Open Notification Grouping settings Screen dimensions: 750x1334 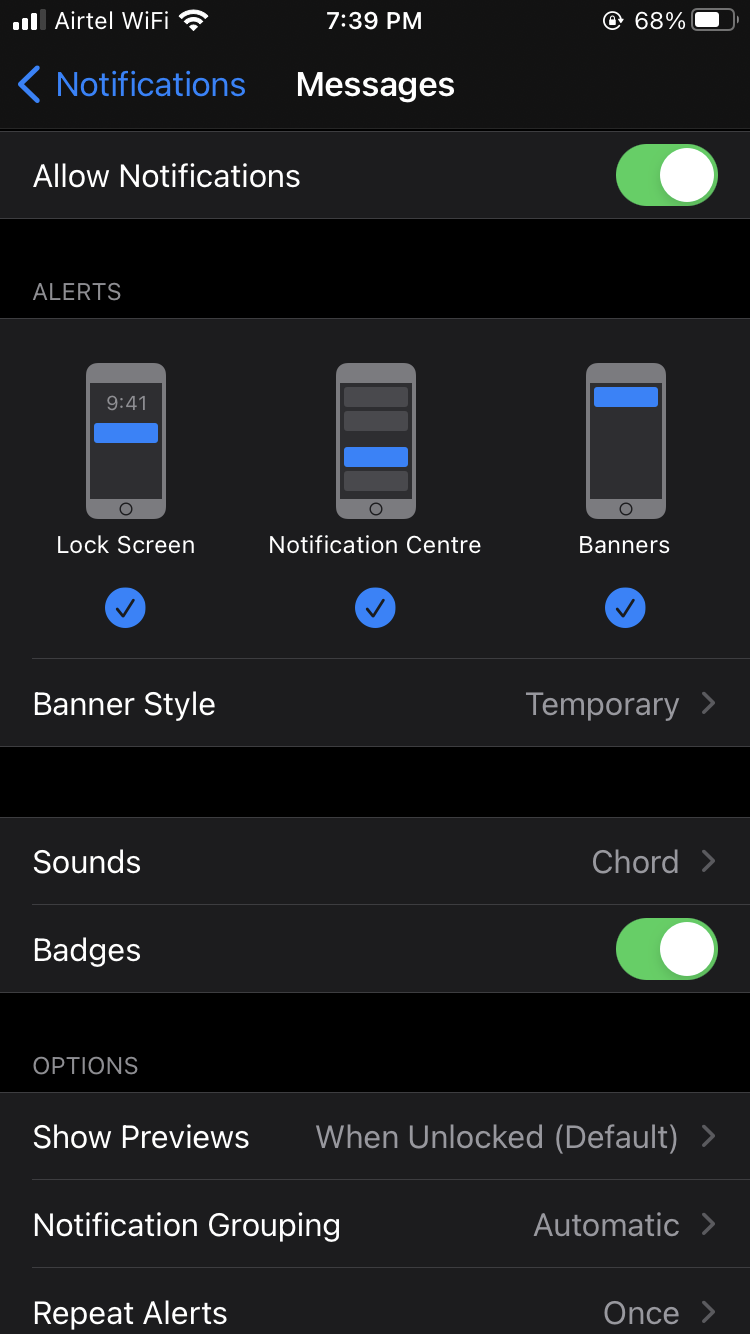tap(375, 1225)
